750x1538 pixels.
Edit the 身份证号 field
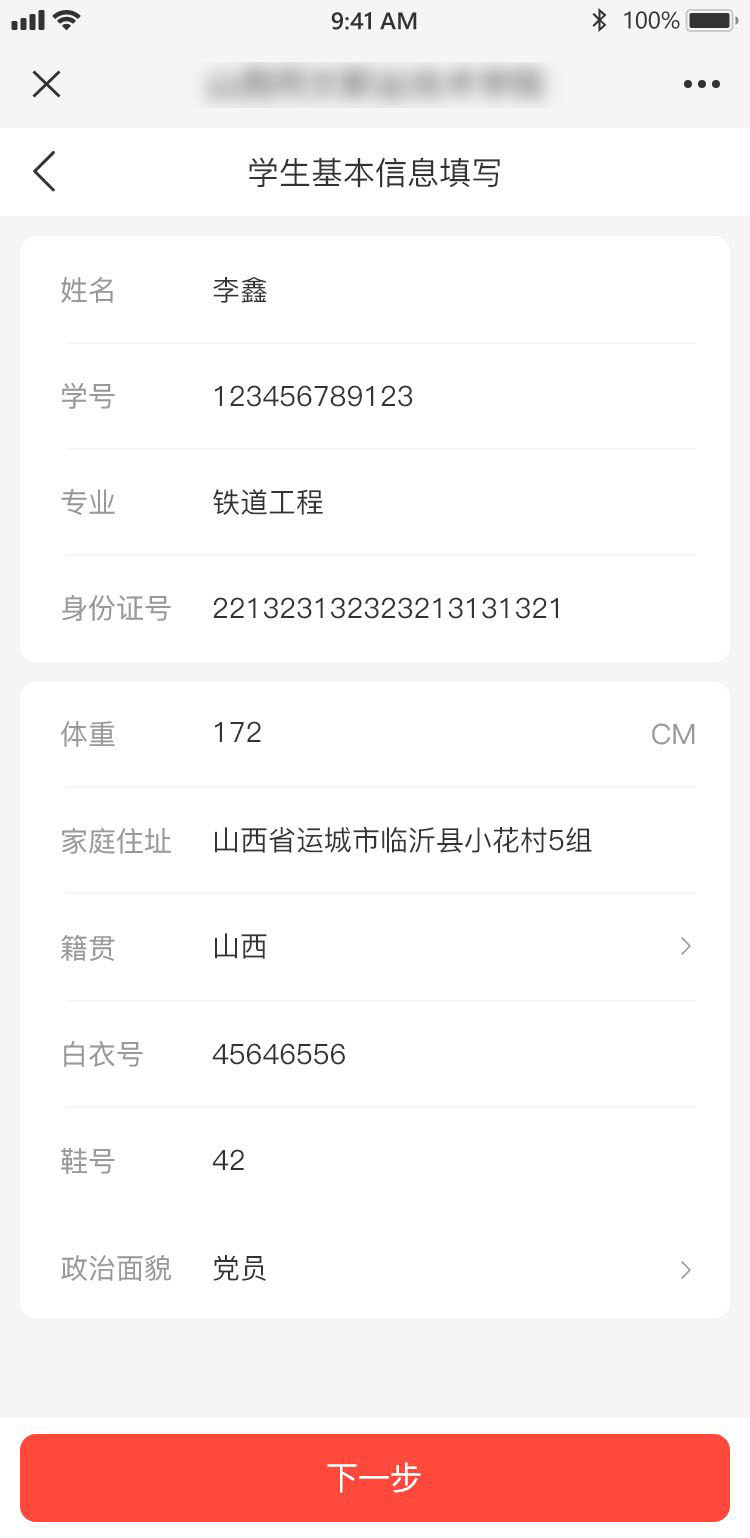click(375, 609)
